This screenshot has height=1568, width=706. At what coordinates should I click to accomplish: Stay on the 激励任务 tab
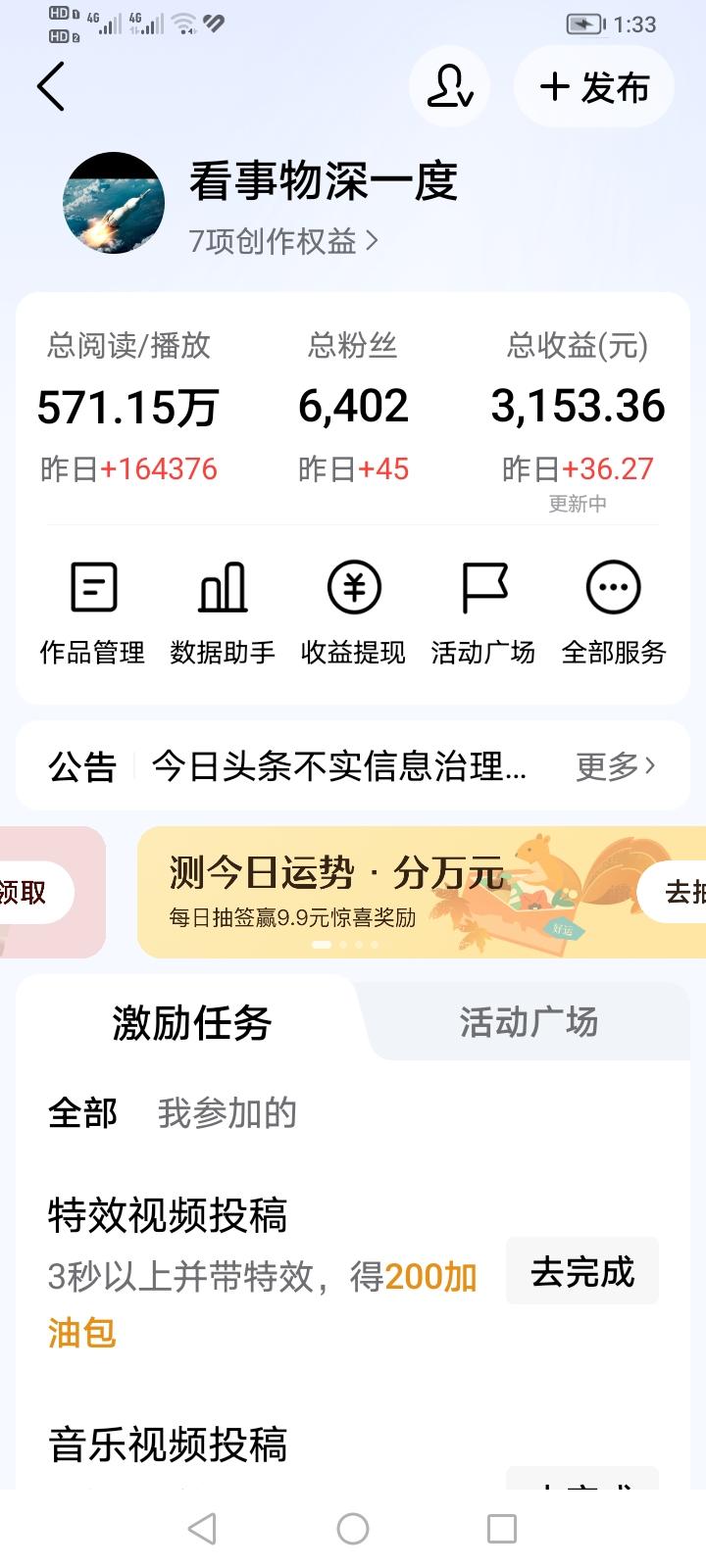coord(190,1022)
